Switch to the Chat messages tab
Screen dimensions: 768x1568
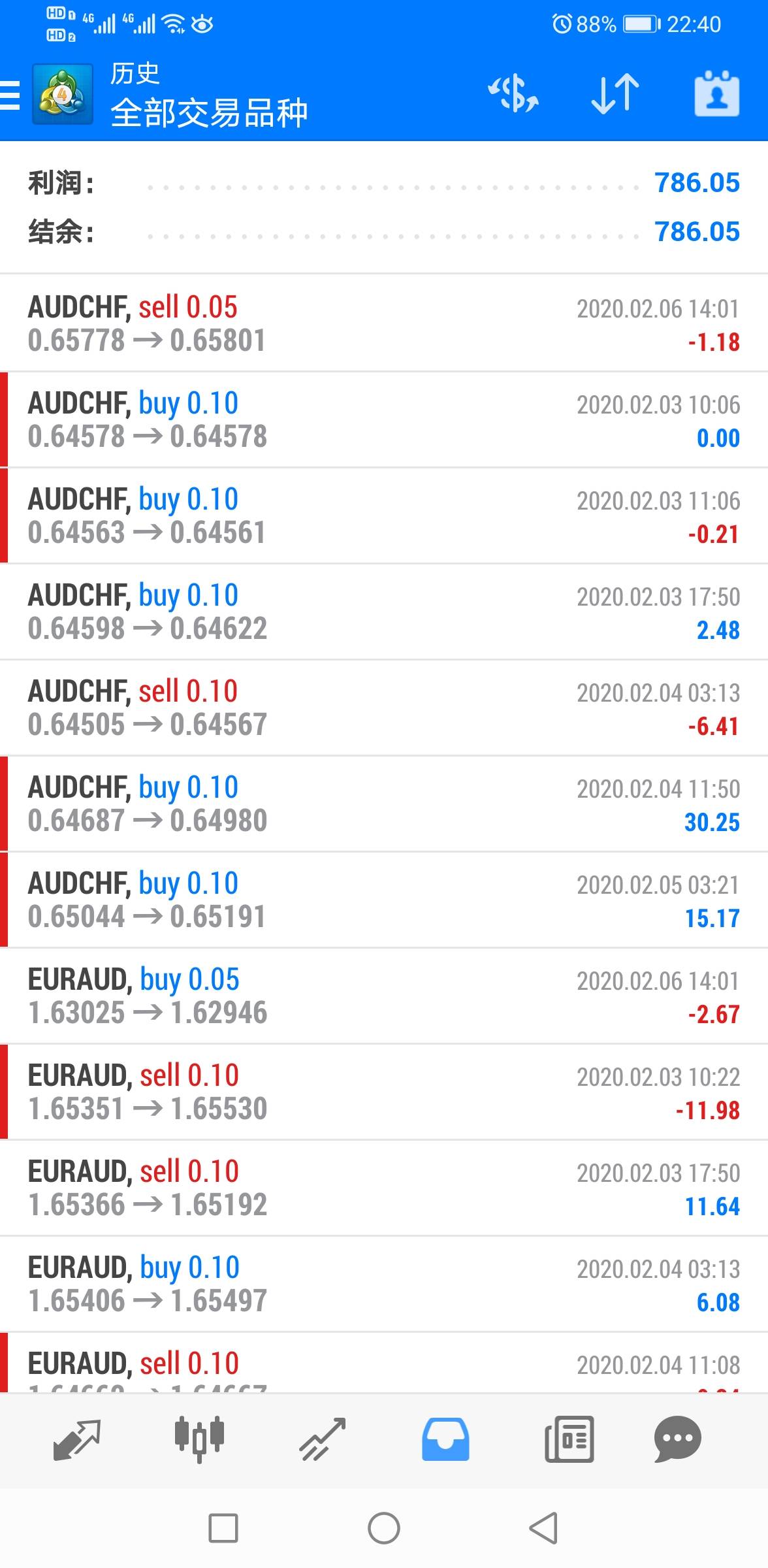click(x=677, y=1439)
